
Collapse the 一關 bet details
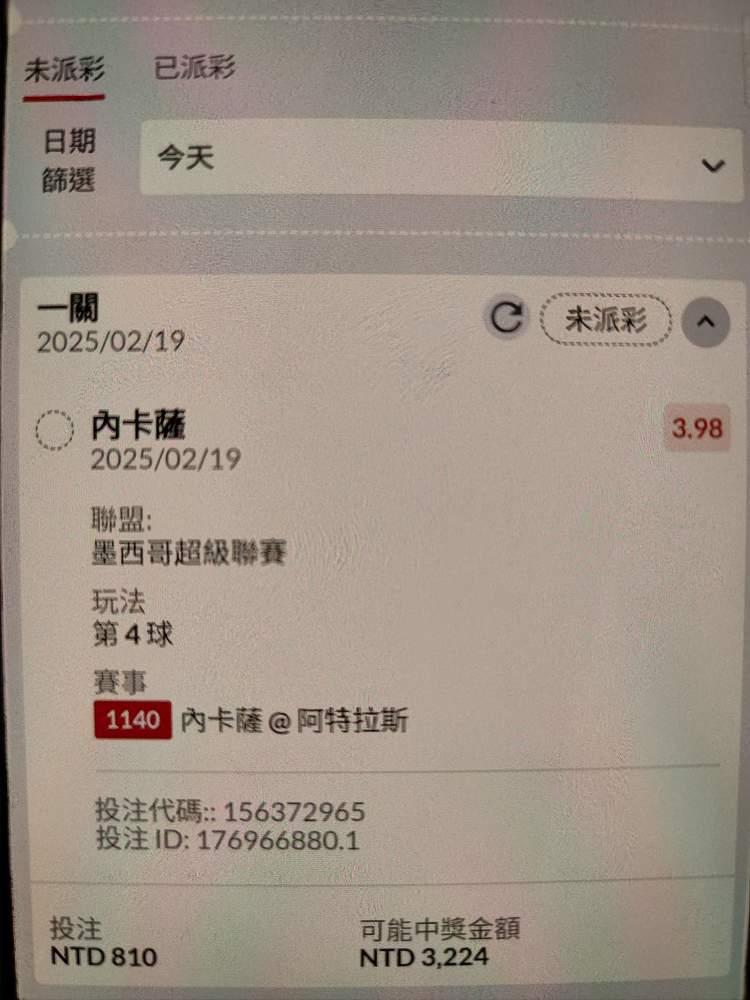705,322
